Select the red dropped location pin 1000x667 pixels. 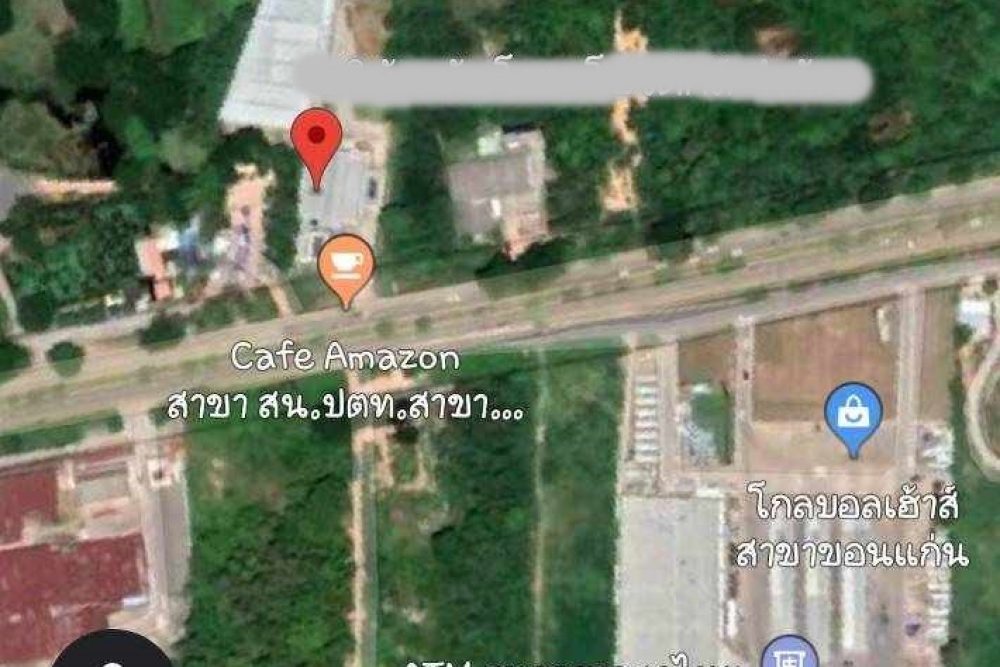tap(316, 140)
